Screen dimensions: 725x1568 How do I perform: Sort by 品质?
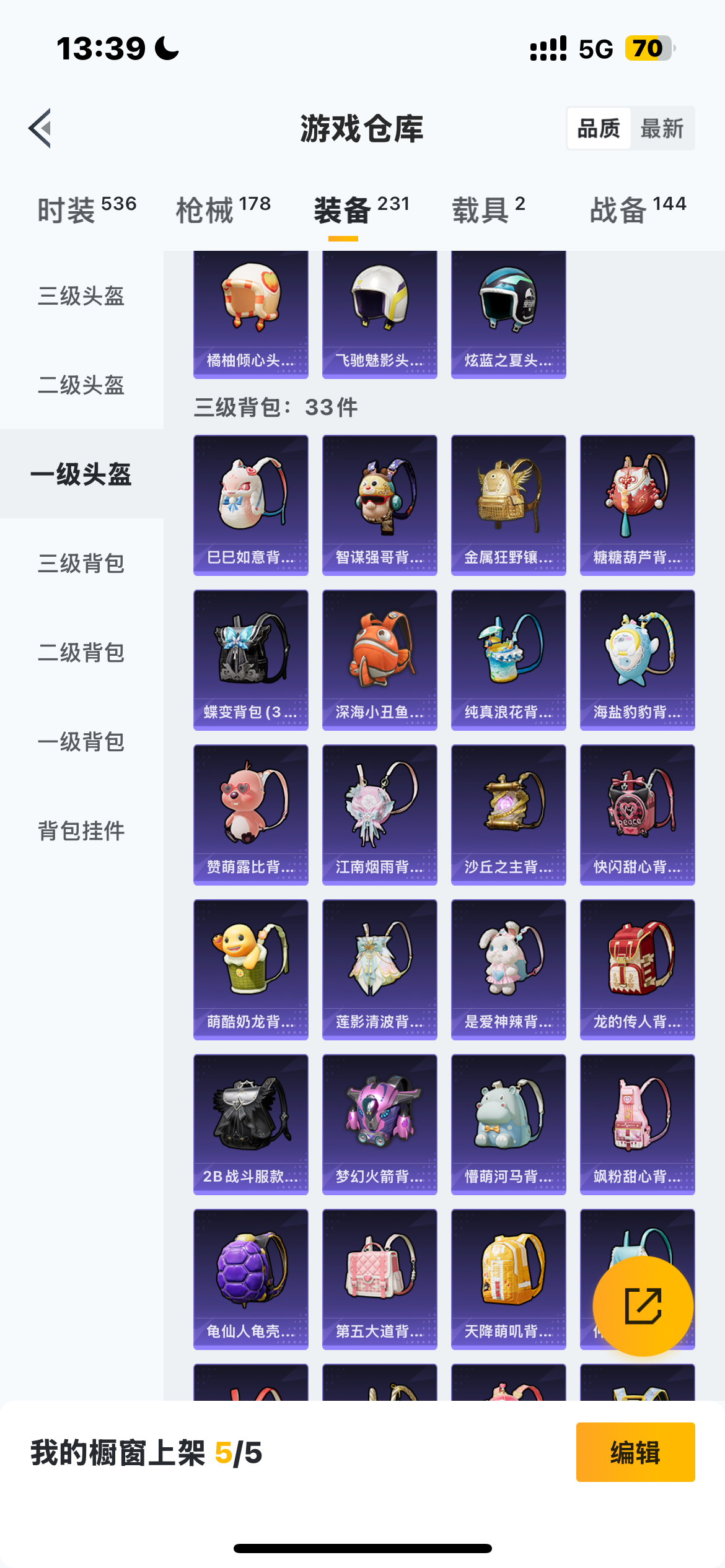599,129
